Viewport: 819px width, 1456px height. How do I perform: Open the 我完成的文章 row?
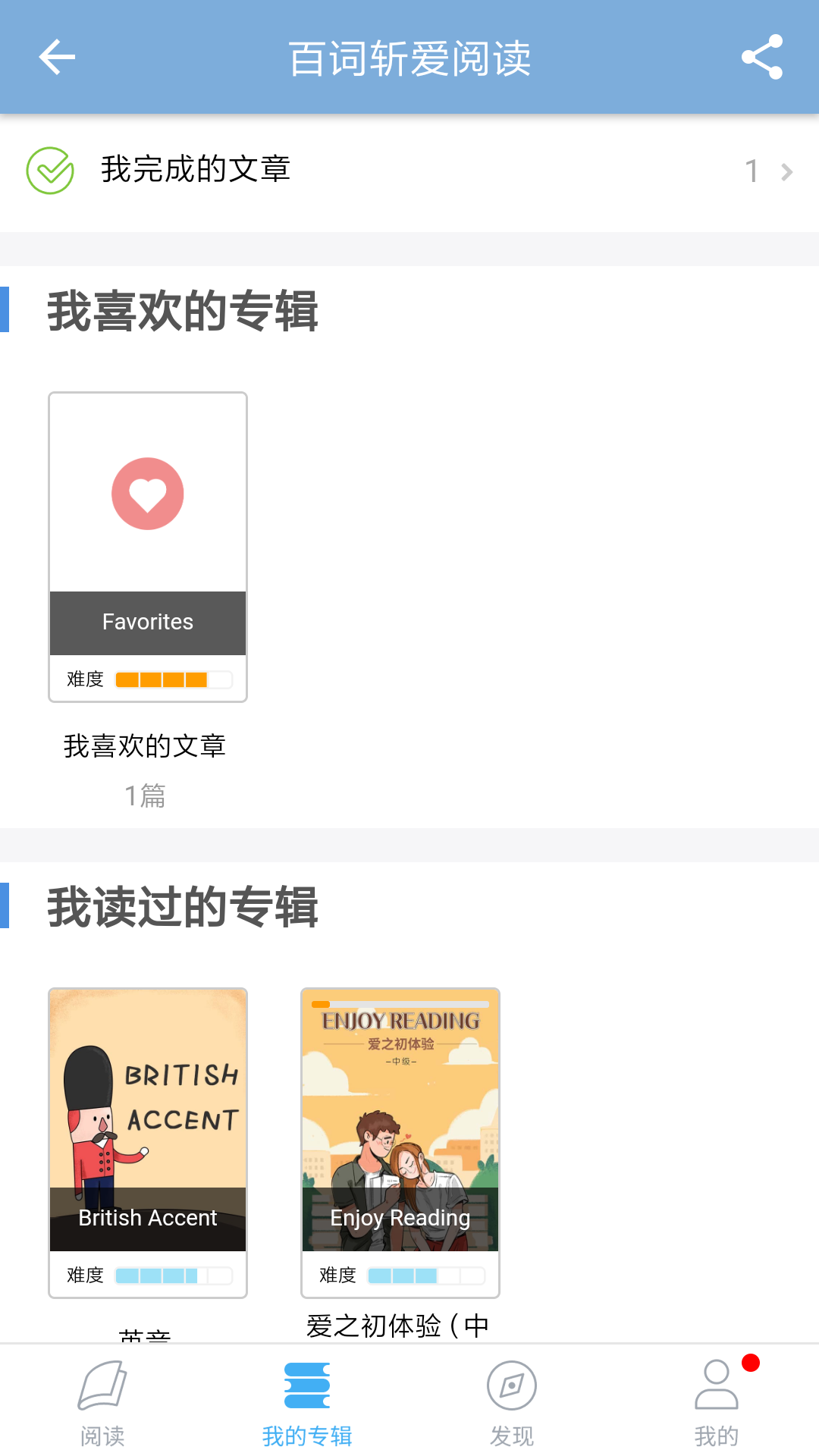[409, 171]
